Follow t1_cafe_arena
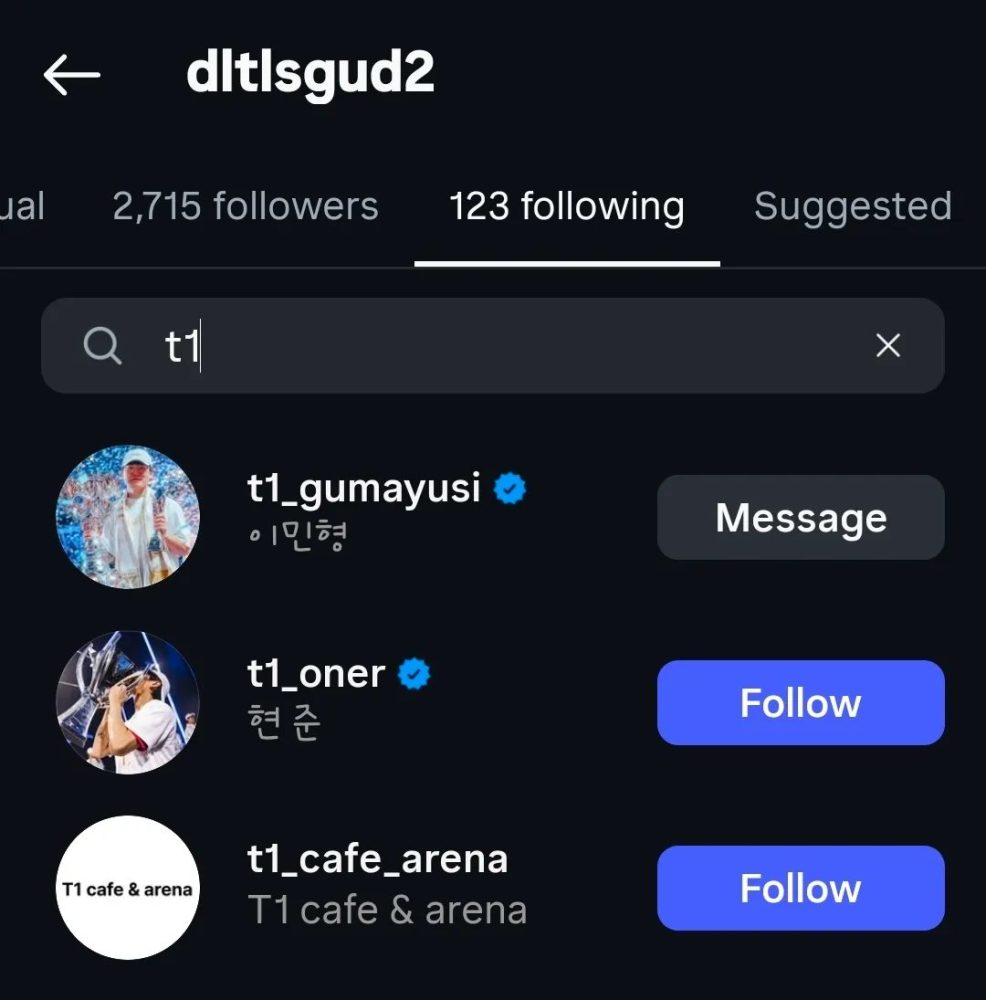This screenshot has height=1000, width=986. coord(800,888)
